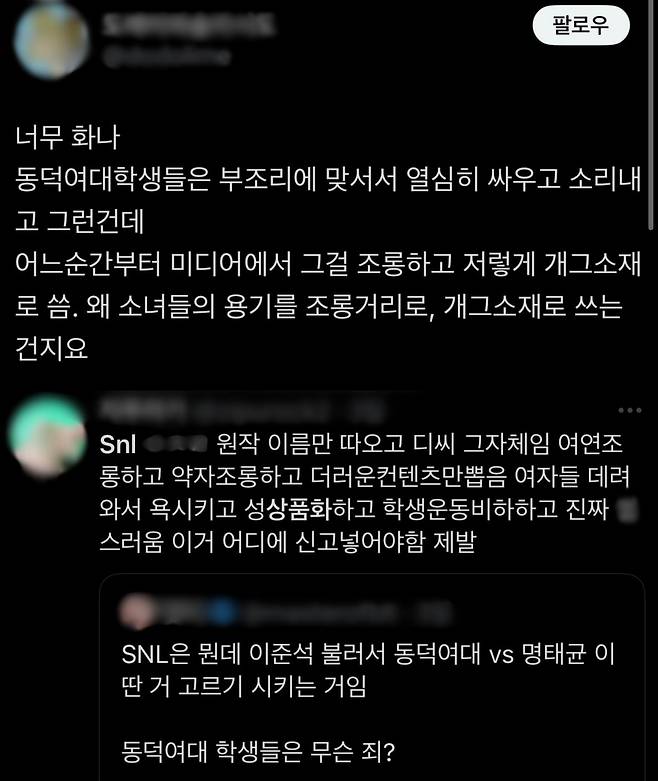
Task: Open the top poster's profile picture
Action: coord(48,42)
